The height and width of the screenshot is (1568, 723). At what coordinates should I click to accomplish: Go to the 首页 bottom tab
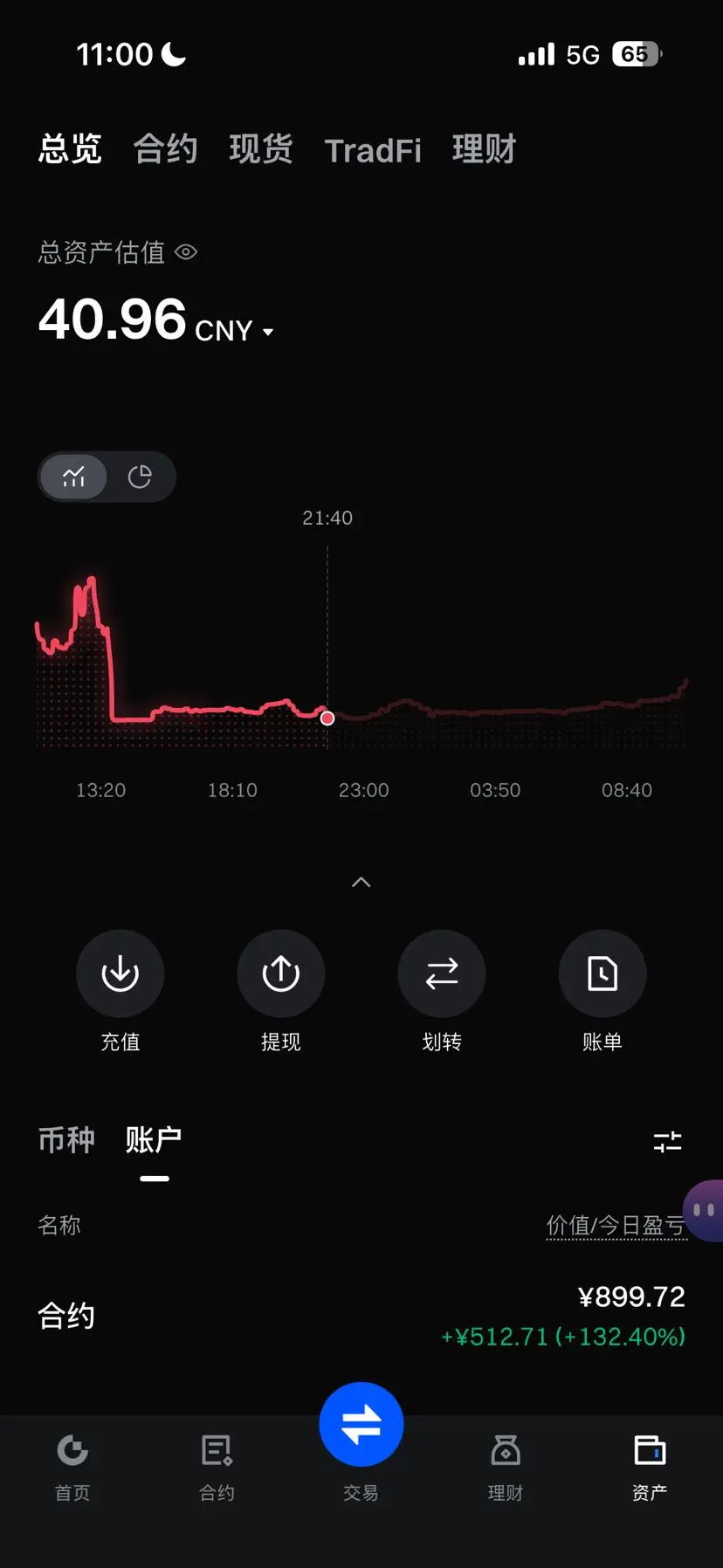tap(72, 1464)
